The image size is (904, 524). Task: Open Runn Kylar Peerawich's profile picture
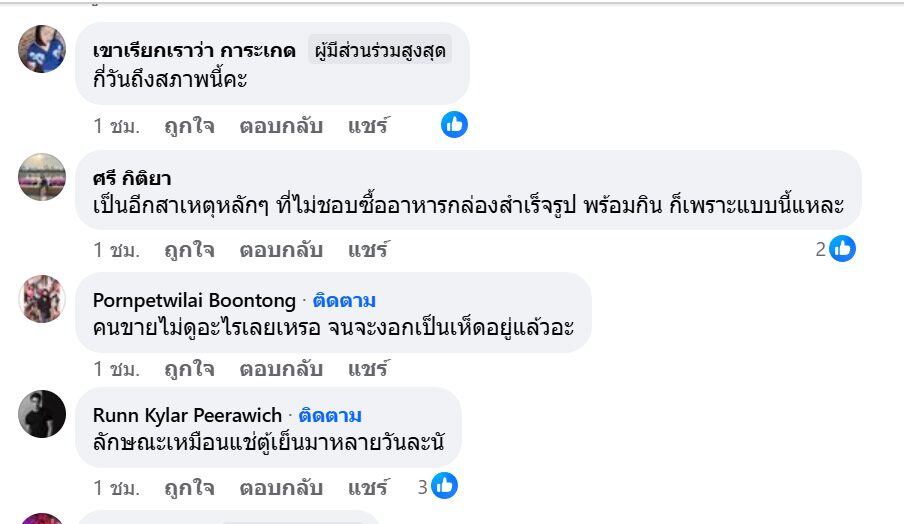point(42,414)
